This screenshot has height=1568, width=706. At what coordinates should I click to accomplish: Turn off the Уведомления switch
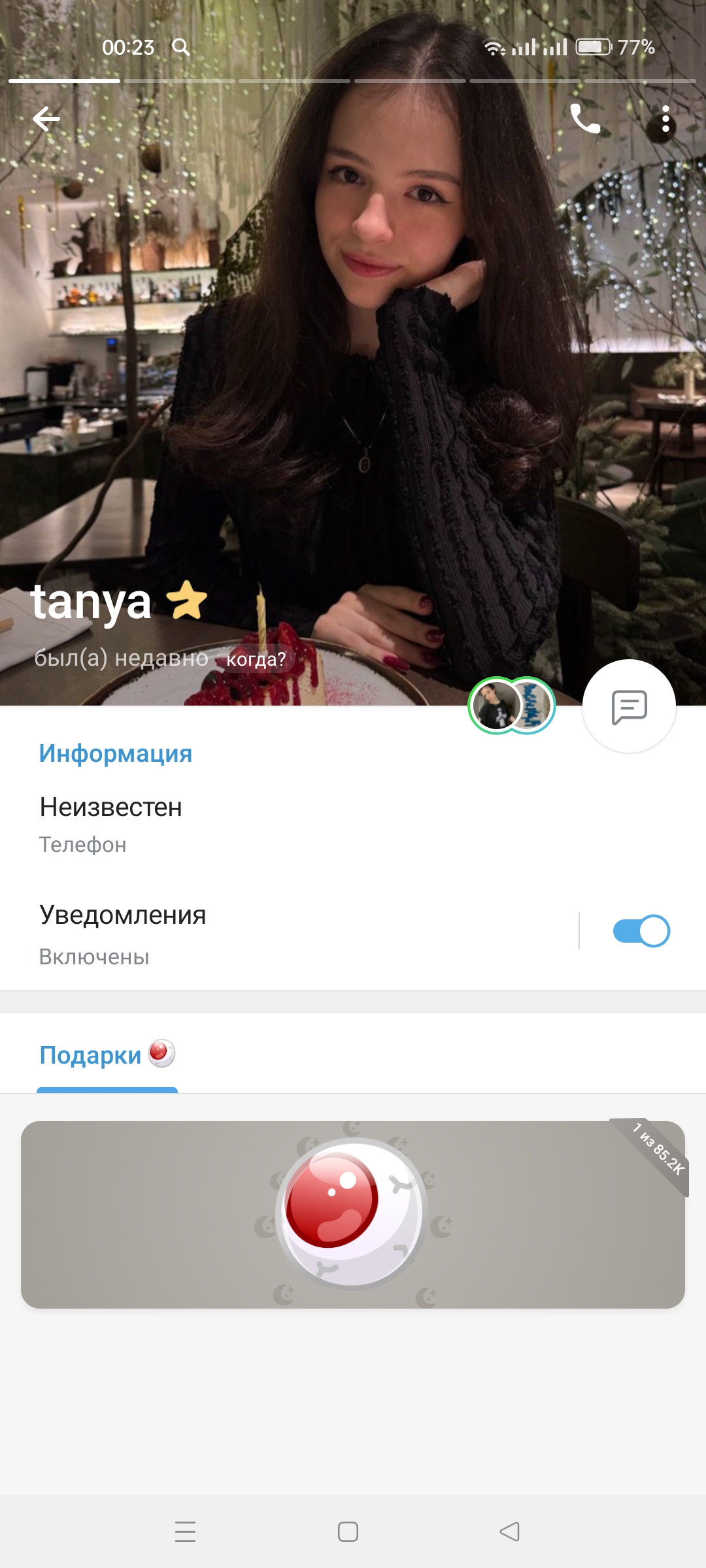tap(641, 931)
